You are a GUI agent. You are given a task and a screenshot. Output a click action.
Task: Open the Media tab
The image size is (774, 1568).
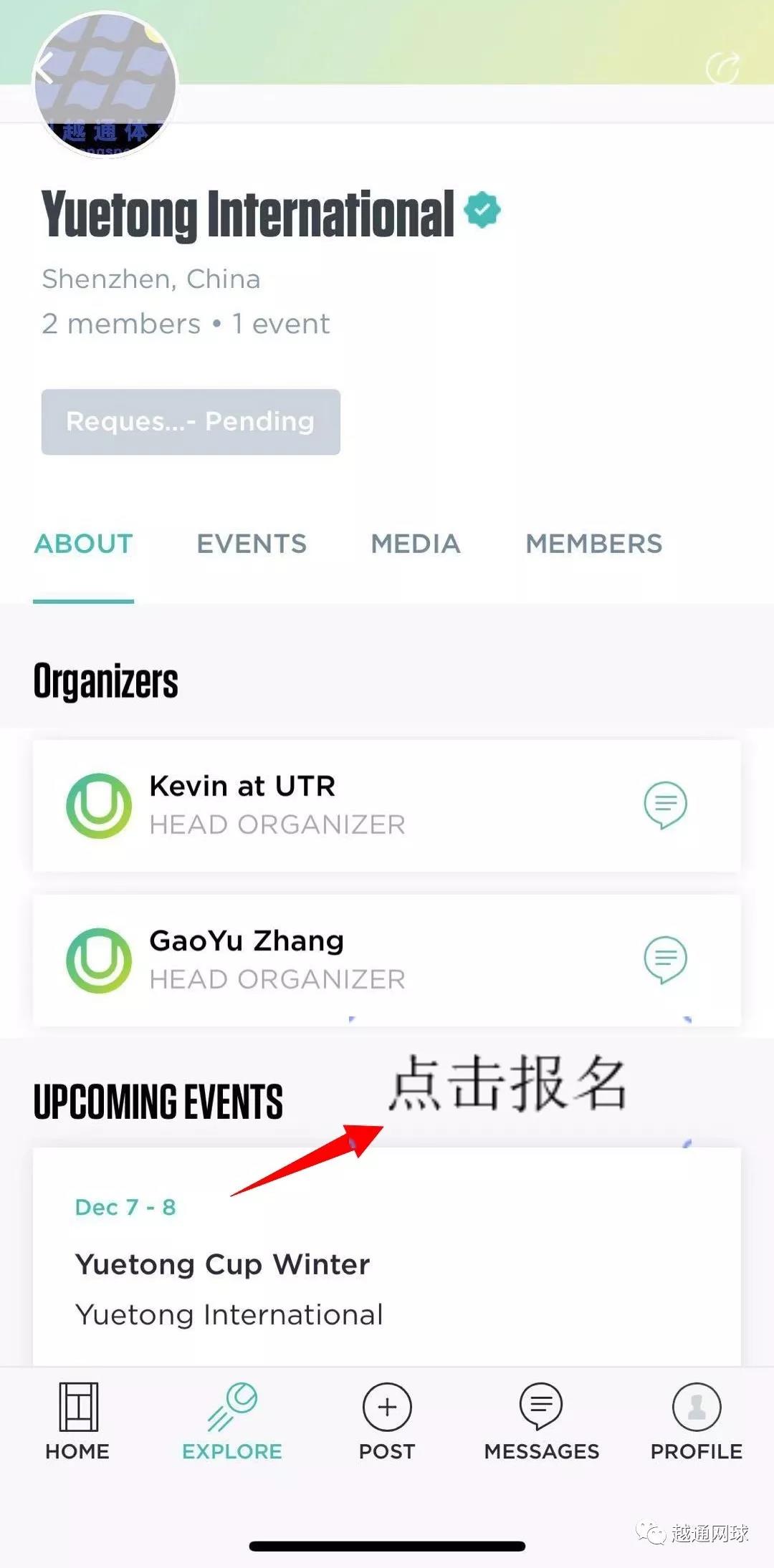point(416,544)
